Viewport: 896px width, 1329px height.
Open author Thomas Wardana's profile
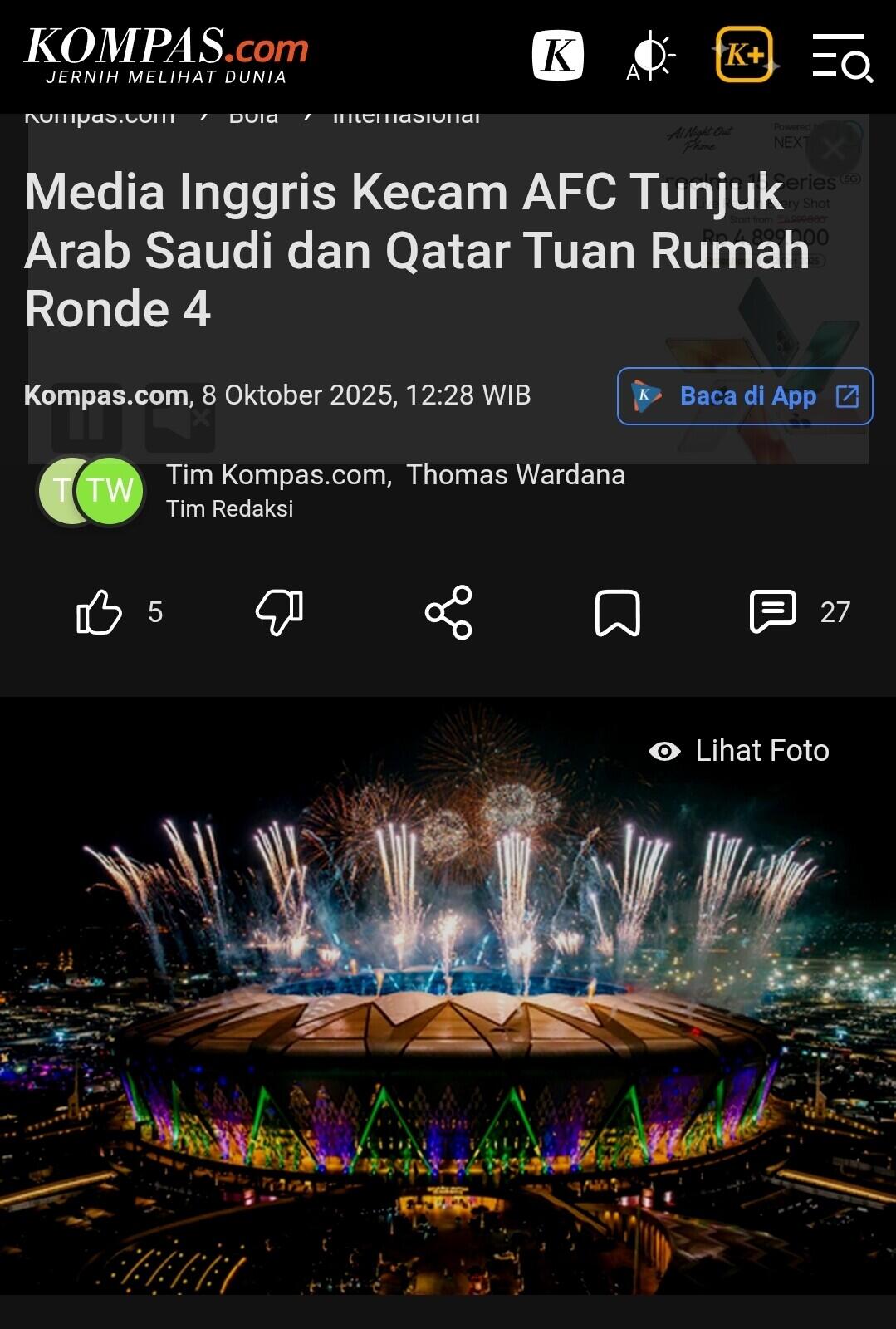[515, 475]
